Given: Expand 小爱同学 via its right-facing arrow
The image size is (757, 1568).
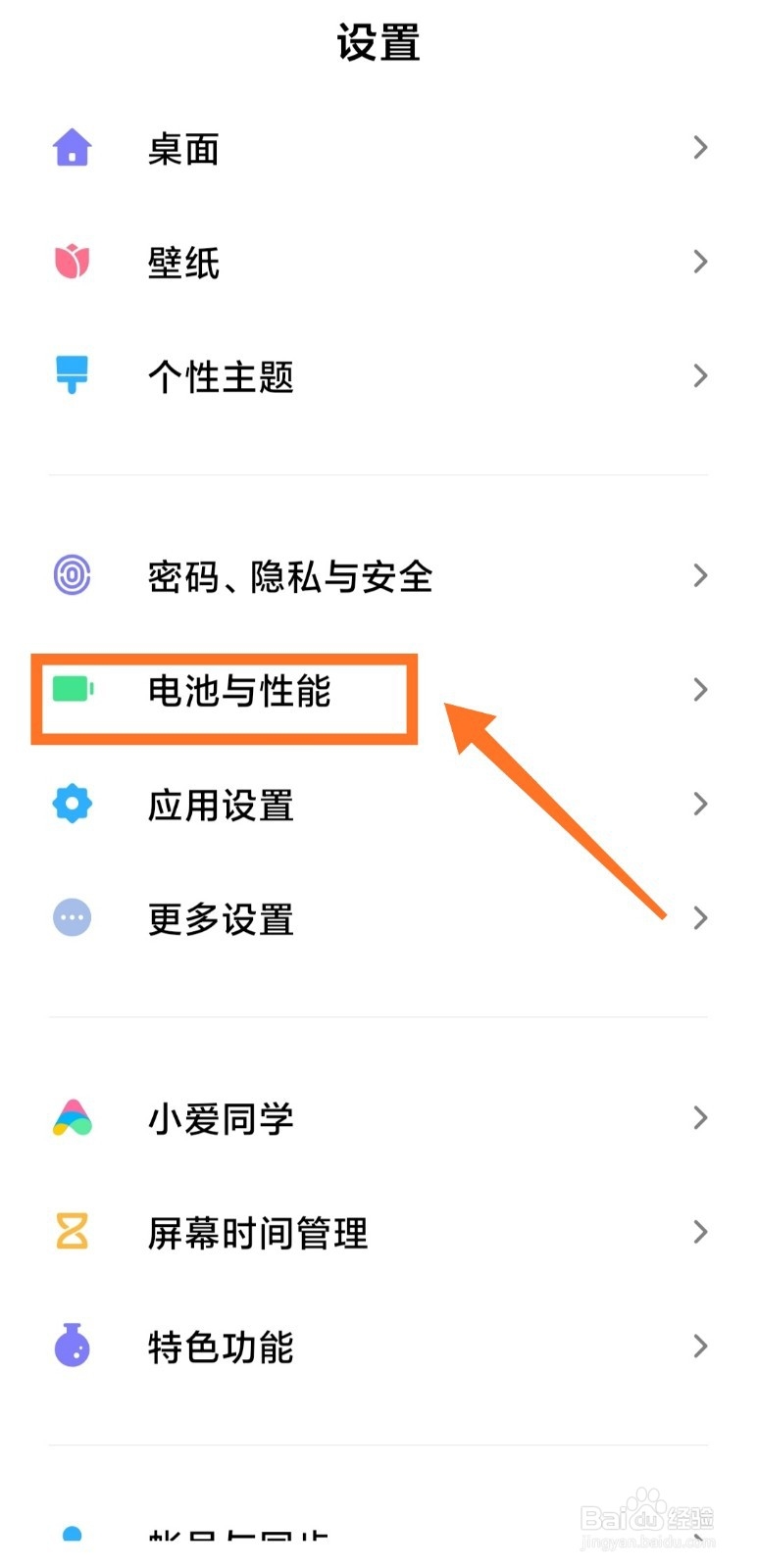Looking at the screenshot, I should coord(699,1117).
